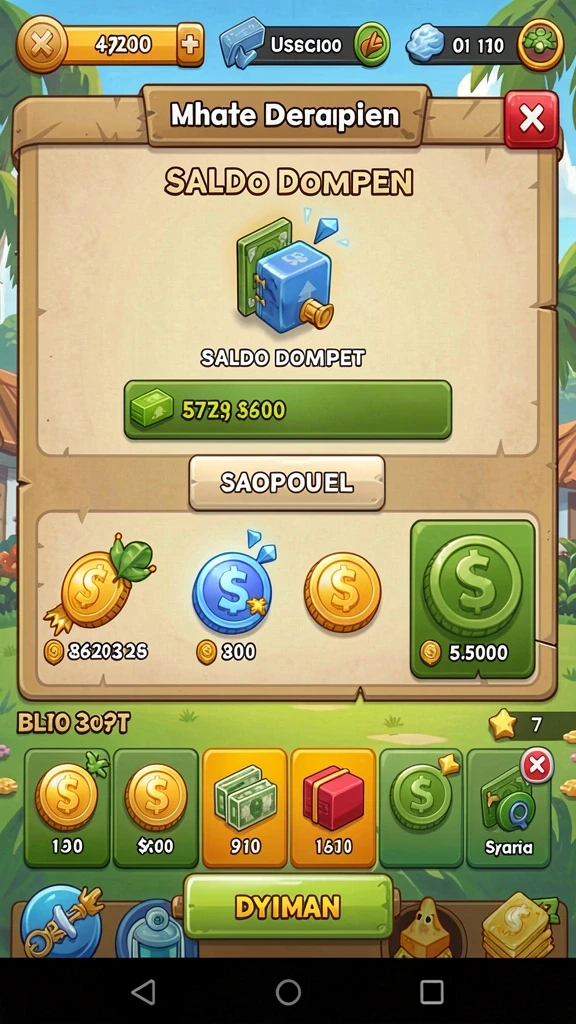Select the green coin pack priced 5.5000
576x1024 pixels.
tap(472, 599)
